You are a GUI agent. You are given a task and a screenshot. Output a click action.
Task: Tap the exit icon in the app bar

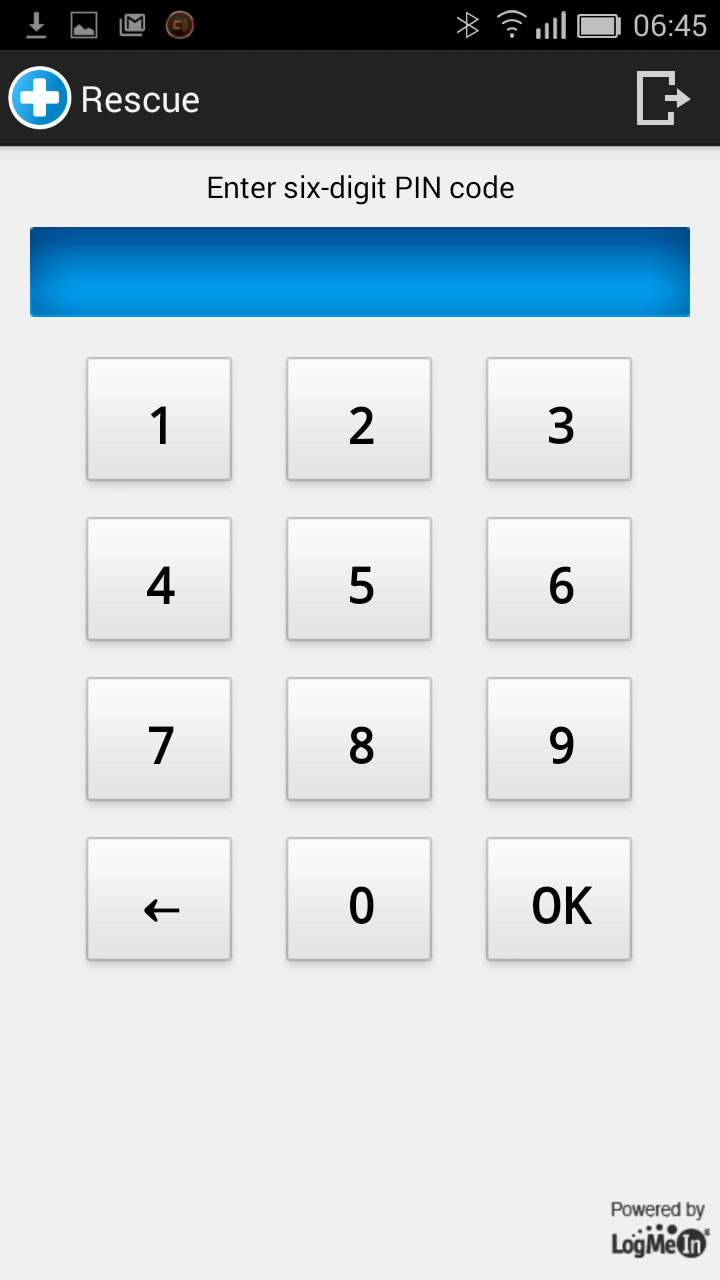click(664, 98)
